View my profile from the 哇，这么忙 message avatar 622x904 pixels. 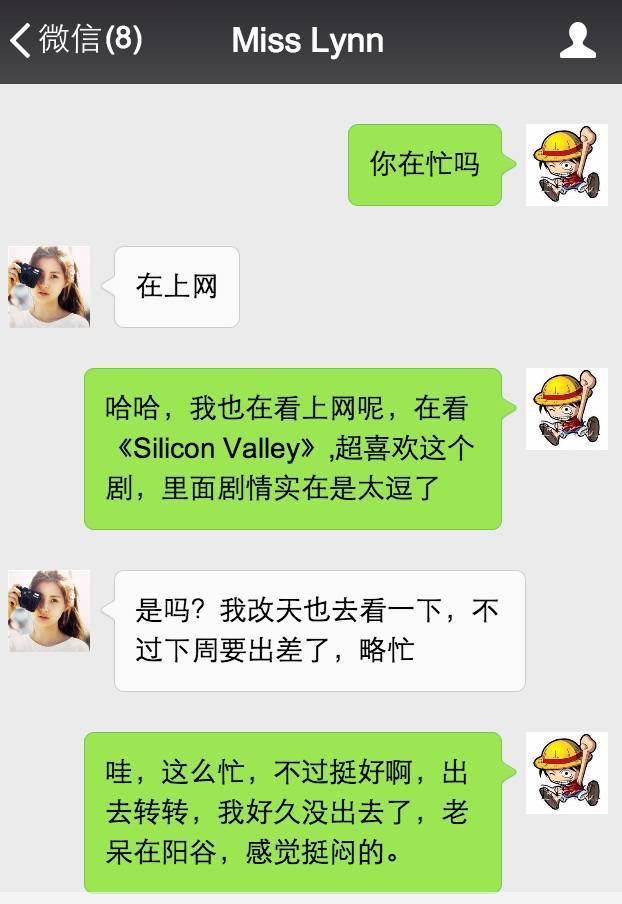point(566,772)
